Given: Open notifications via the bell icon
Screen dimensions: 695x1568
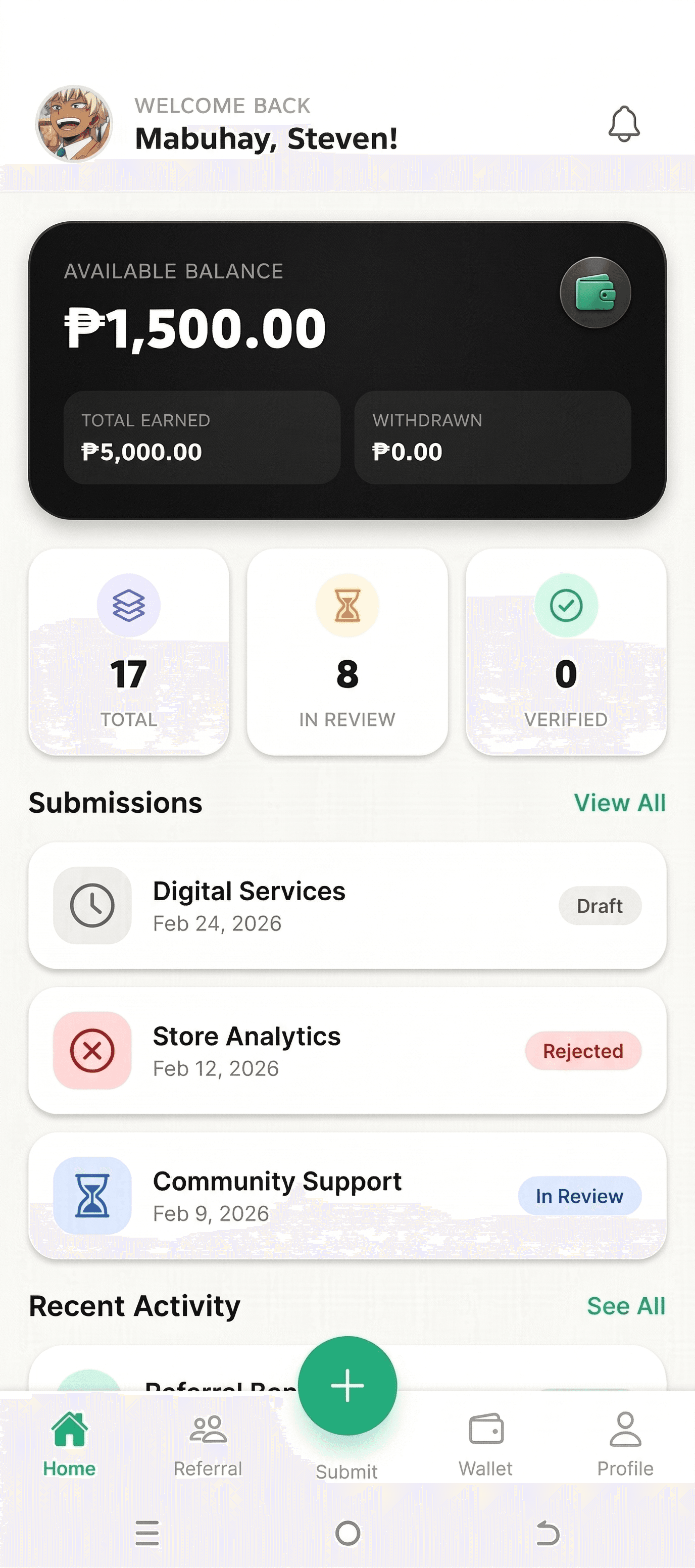Looking at the screenshot, I should (x=623, y=124).
